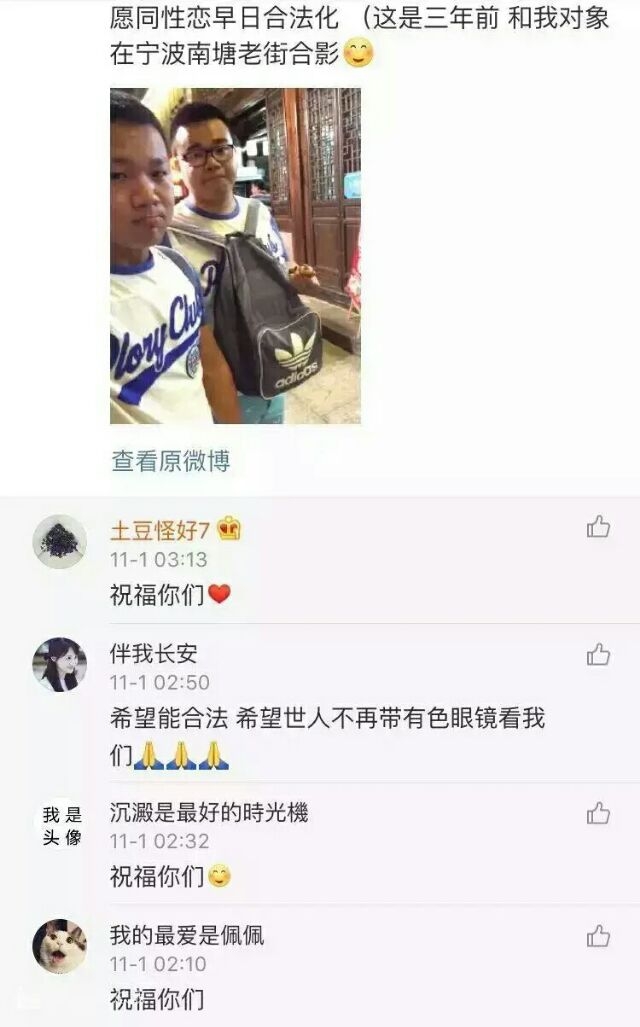This screenshot has width=640, height=1027.
Task: Open the cat avatar of 我的最爱是佩佩
Action: pos(60,946)
